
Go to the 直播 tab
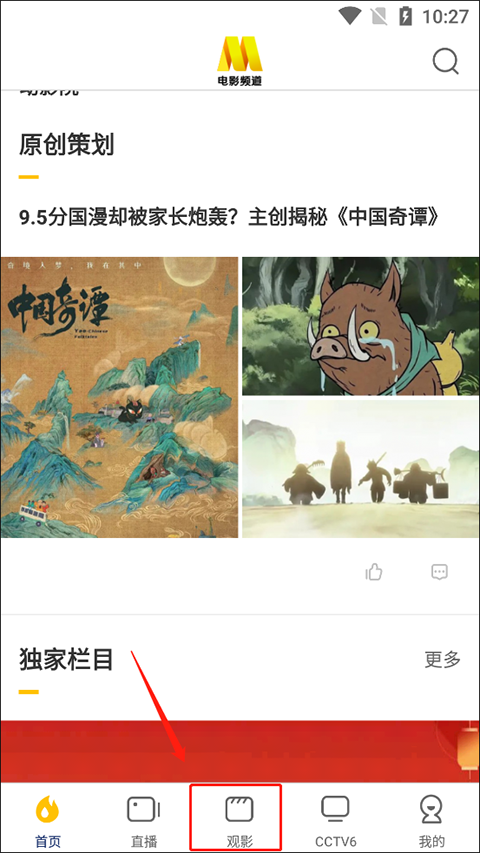[144, 819]
